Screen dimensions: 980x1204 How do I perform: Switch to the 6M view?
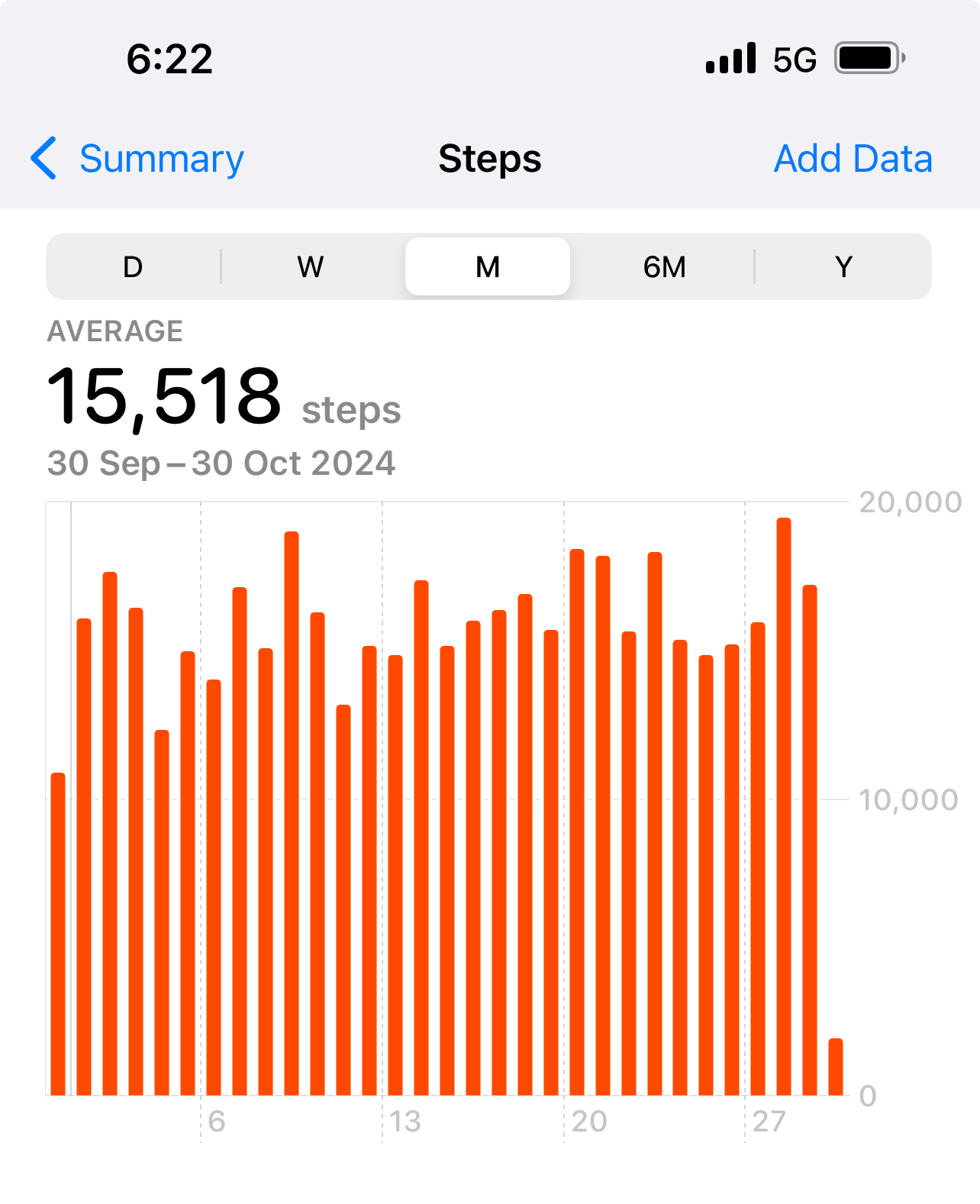[x=664, y=267]
